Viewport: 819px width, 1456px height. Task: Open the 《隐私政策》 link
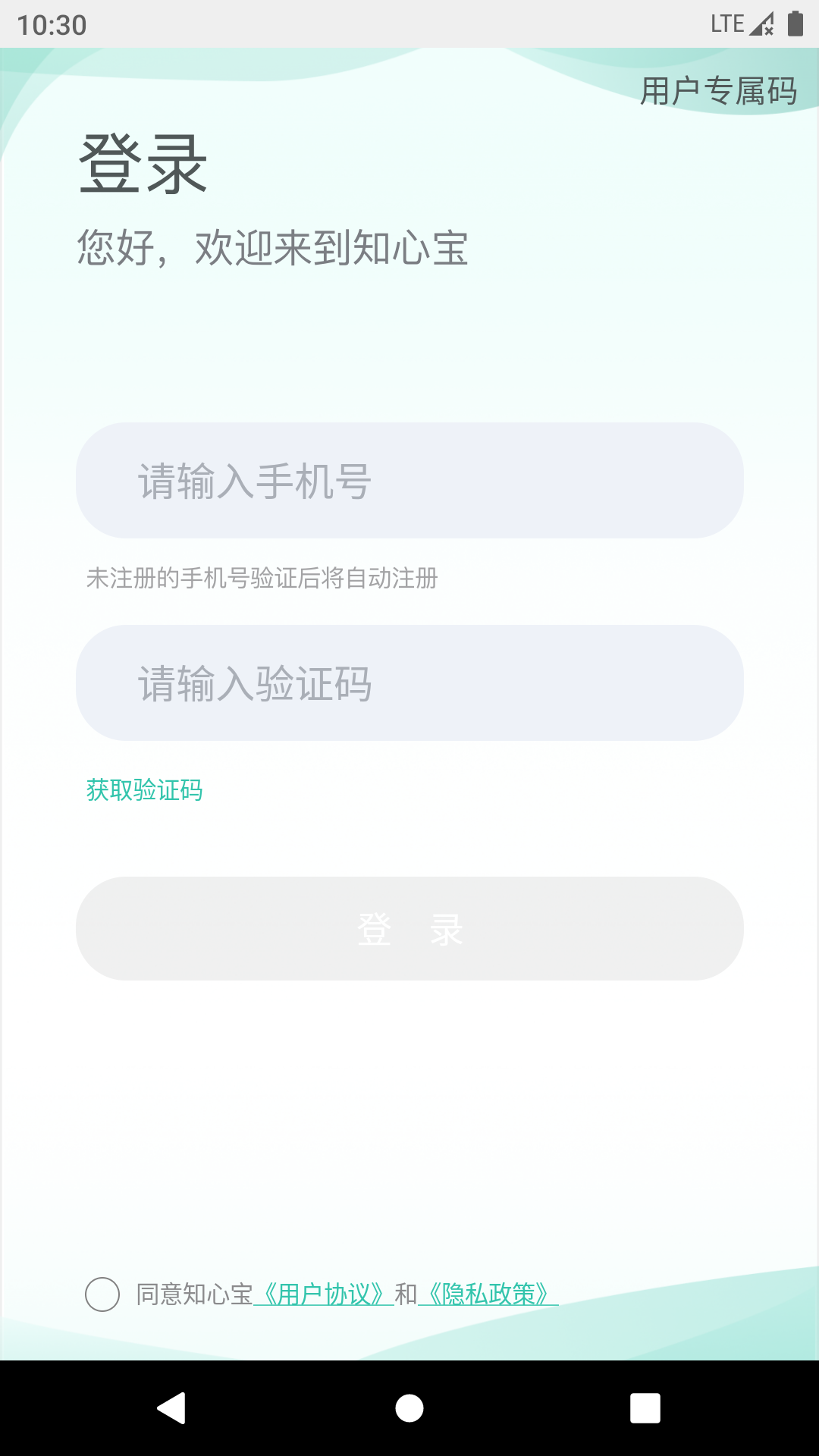click(x=488, y=1294)
